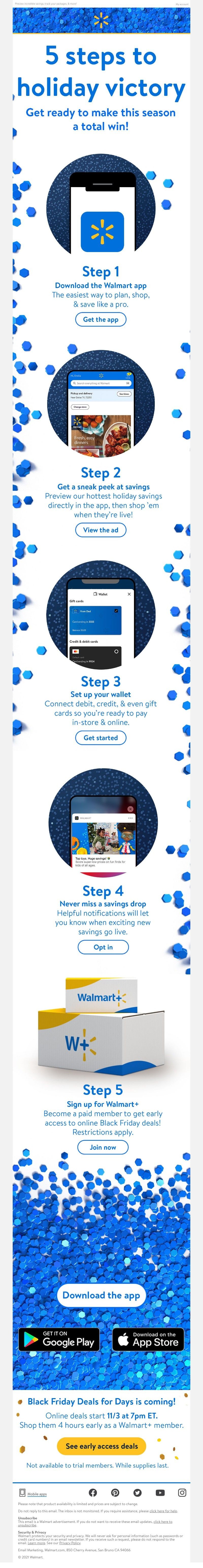Visit Walmart's Facebook page
This screenshot has width=203, height=1568.
pos(93,1492)
